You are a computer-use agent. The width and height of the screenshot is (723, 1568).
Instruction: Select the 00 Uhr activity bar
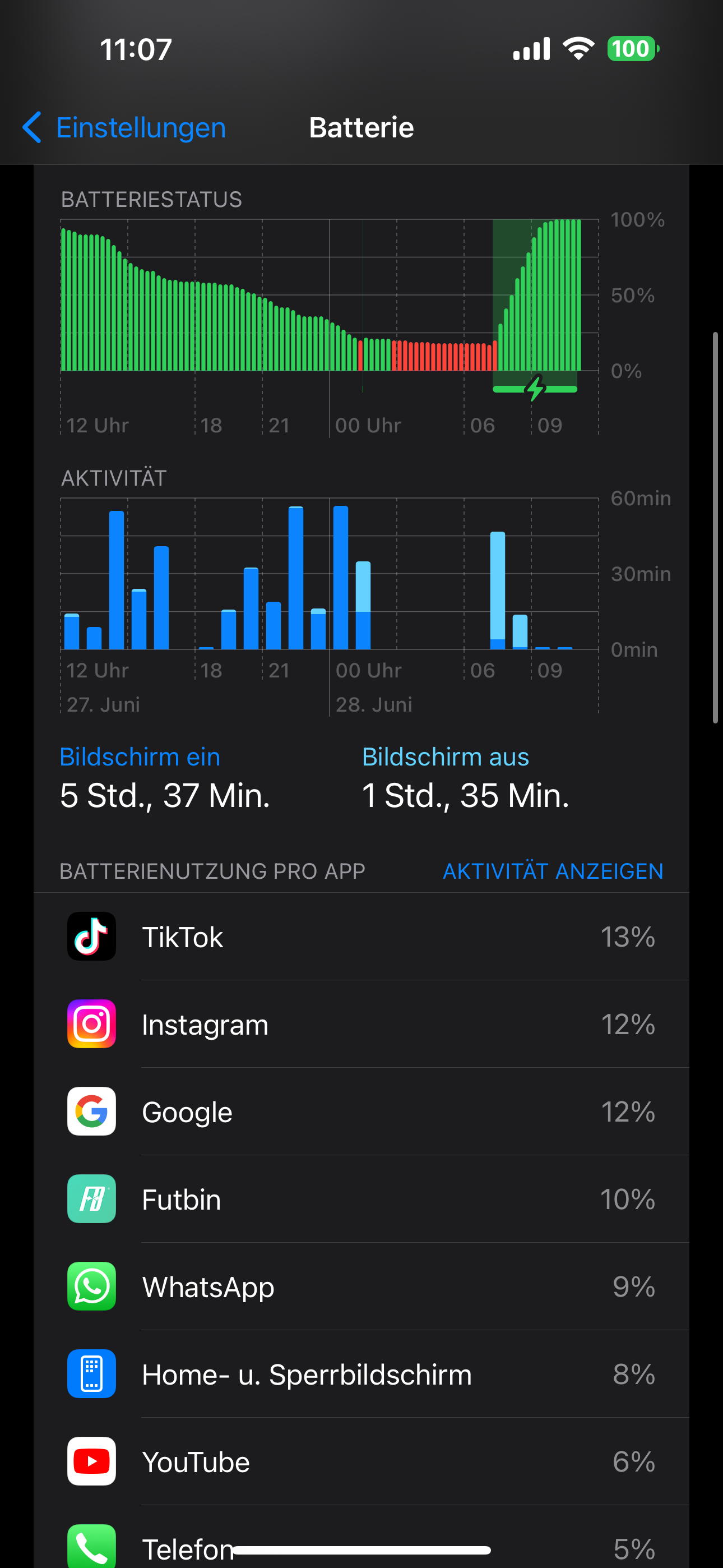click(341, 577)
